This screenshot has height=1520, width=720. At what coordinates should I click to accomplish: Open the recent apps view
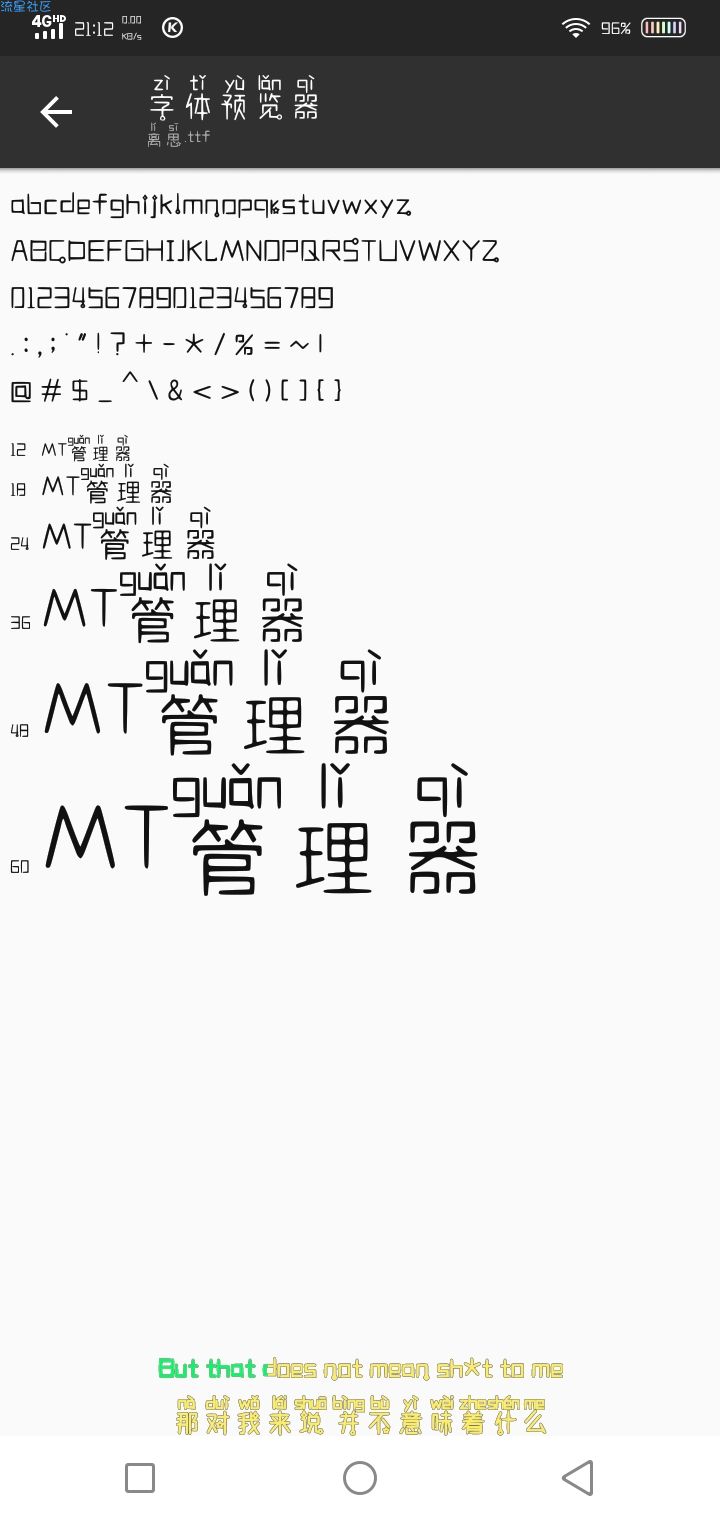tap(140, 1477)
